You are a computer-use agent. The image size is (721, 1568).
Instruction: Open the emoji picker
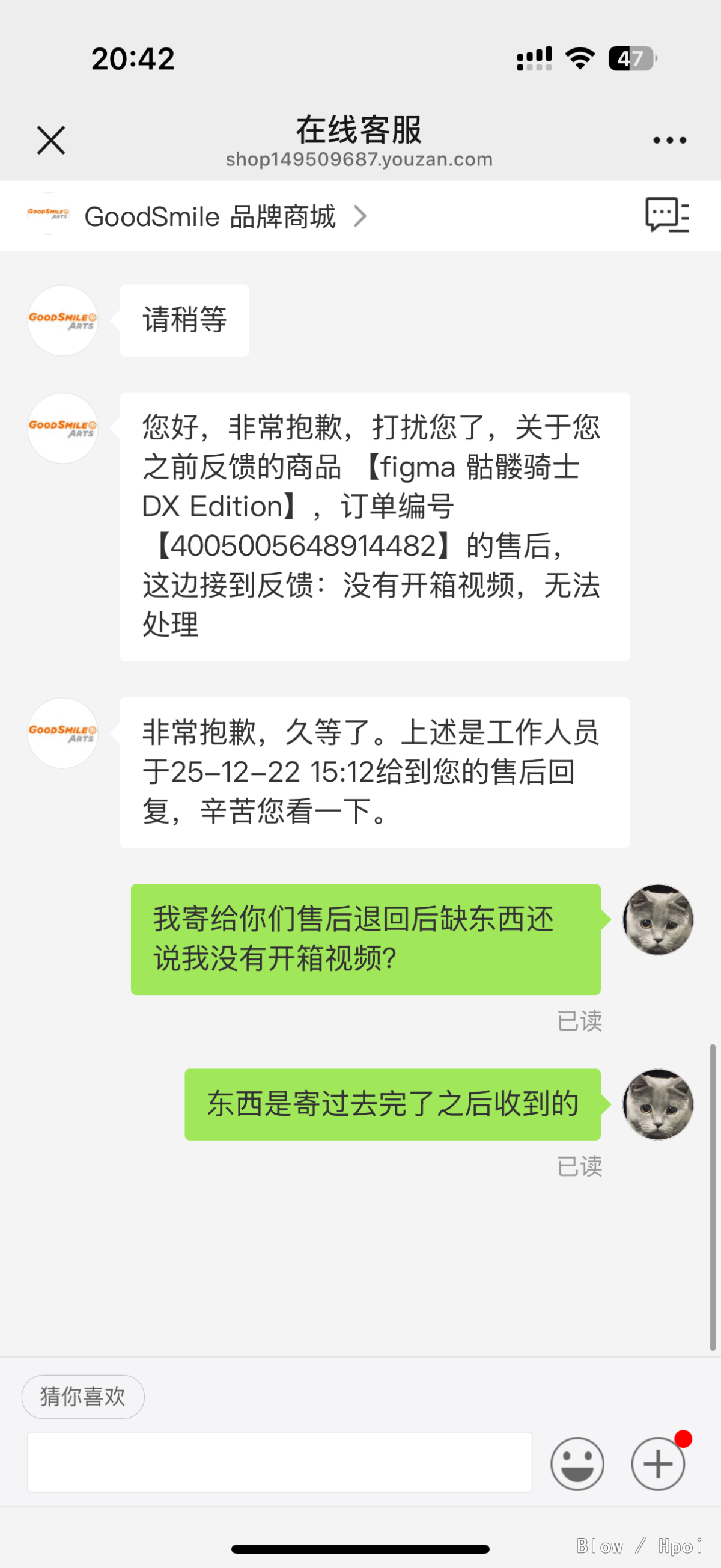point(577,1463)
